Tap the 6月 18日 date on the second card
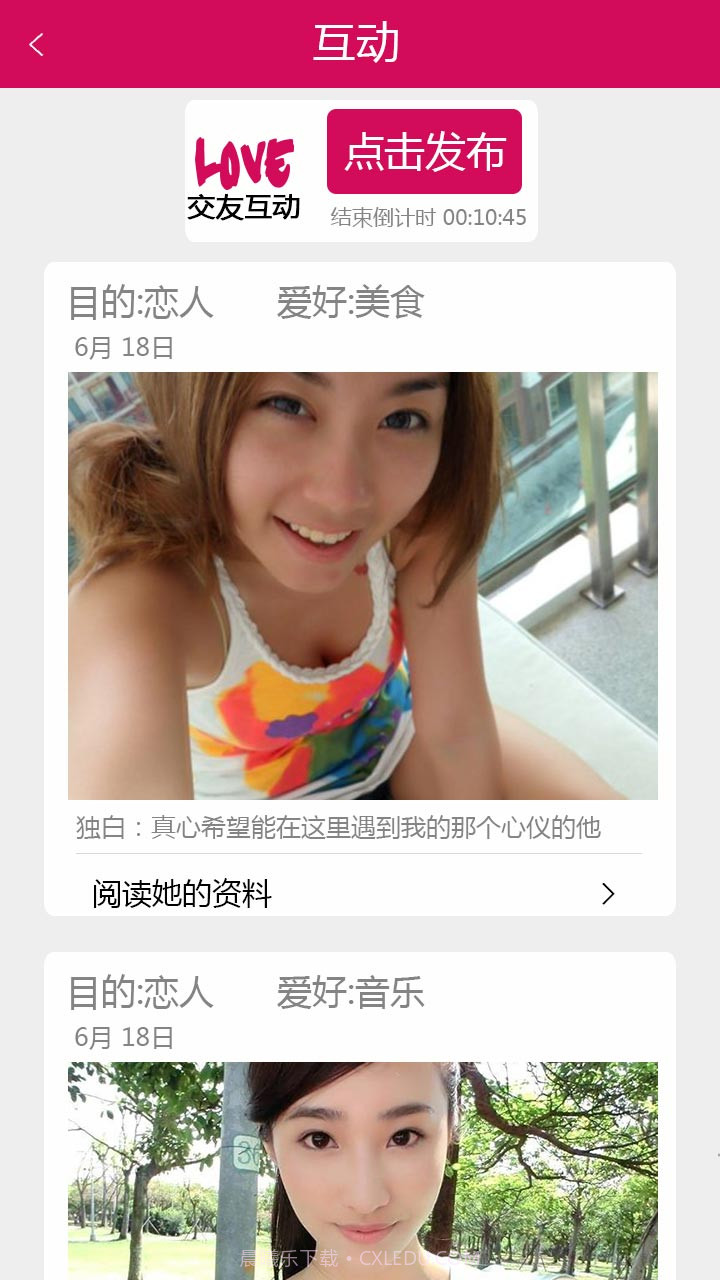The image size is (720, 1280). [x=123, y=1036]
